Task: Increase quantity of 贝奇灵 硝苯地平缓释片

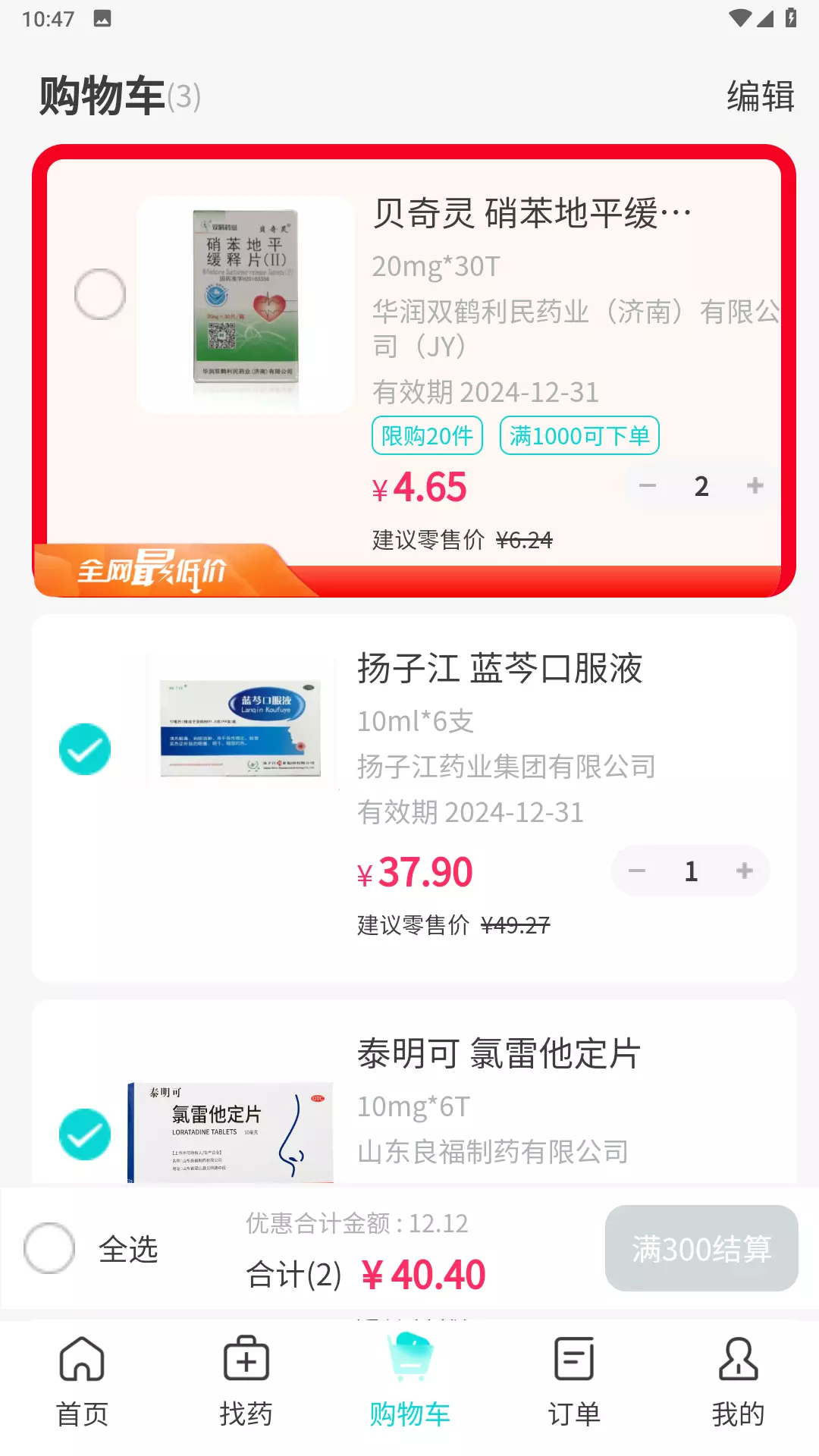Action: point(755,485)
